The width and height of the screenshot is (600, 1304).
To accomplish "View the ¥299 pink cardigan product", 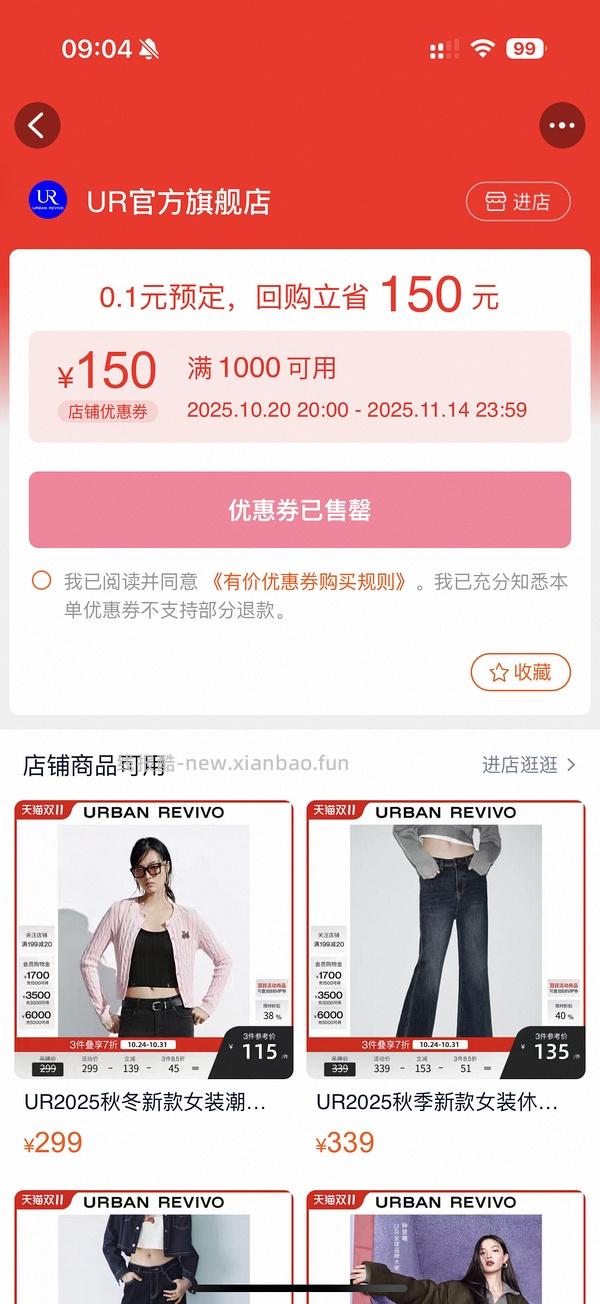I will [x=154, y=940].
